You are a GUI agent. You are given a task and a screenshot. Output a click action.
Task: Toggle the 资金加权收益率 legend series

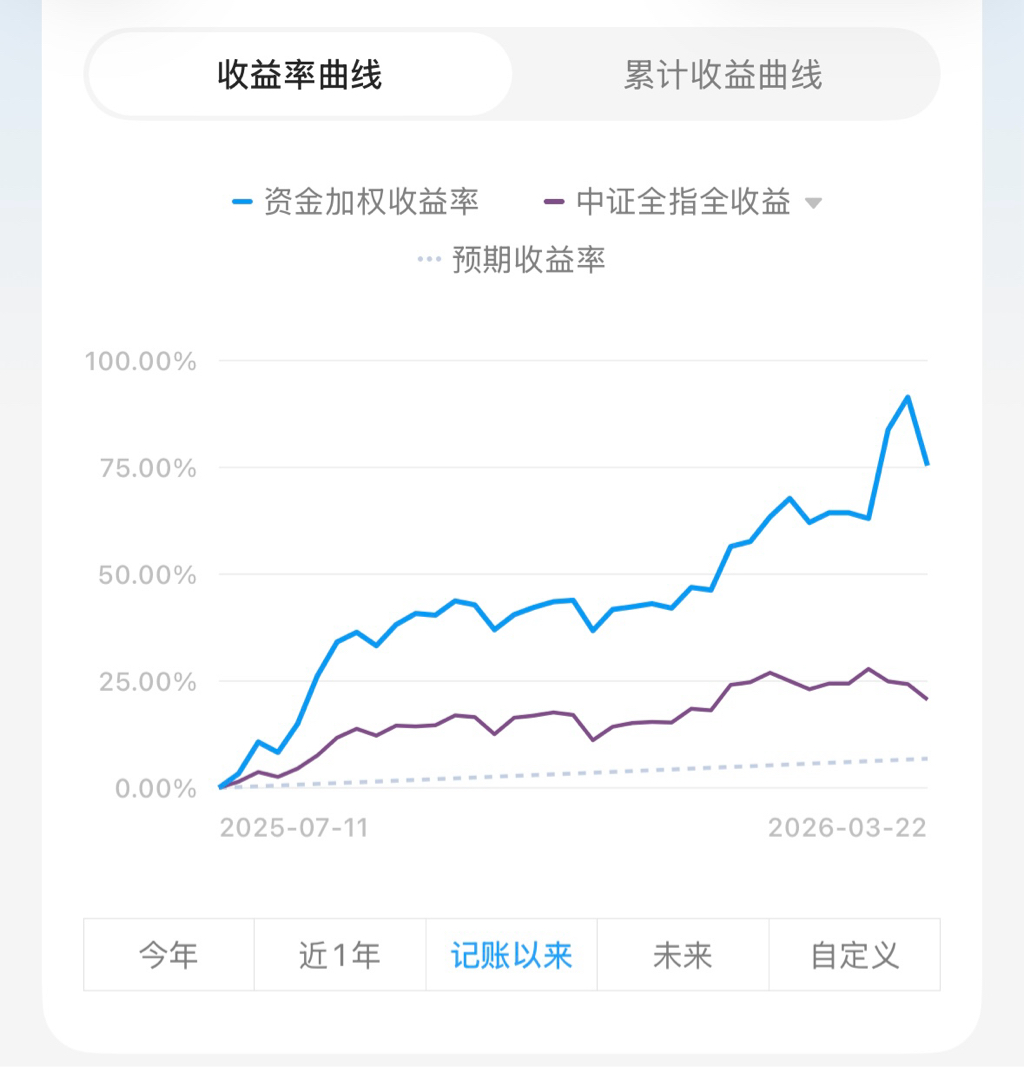[355, 202]
